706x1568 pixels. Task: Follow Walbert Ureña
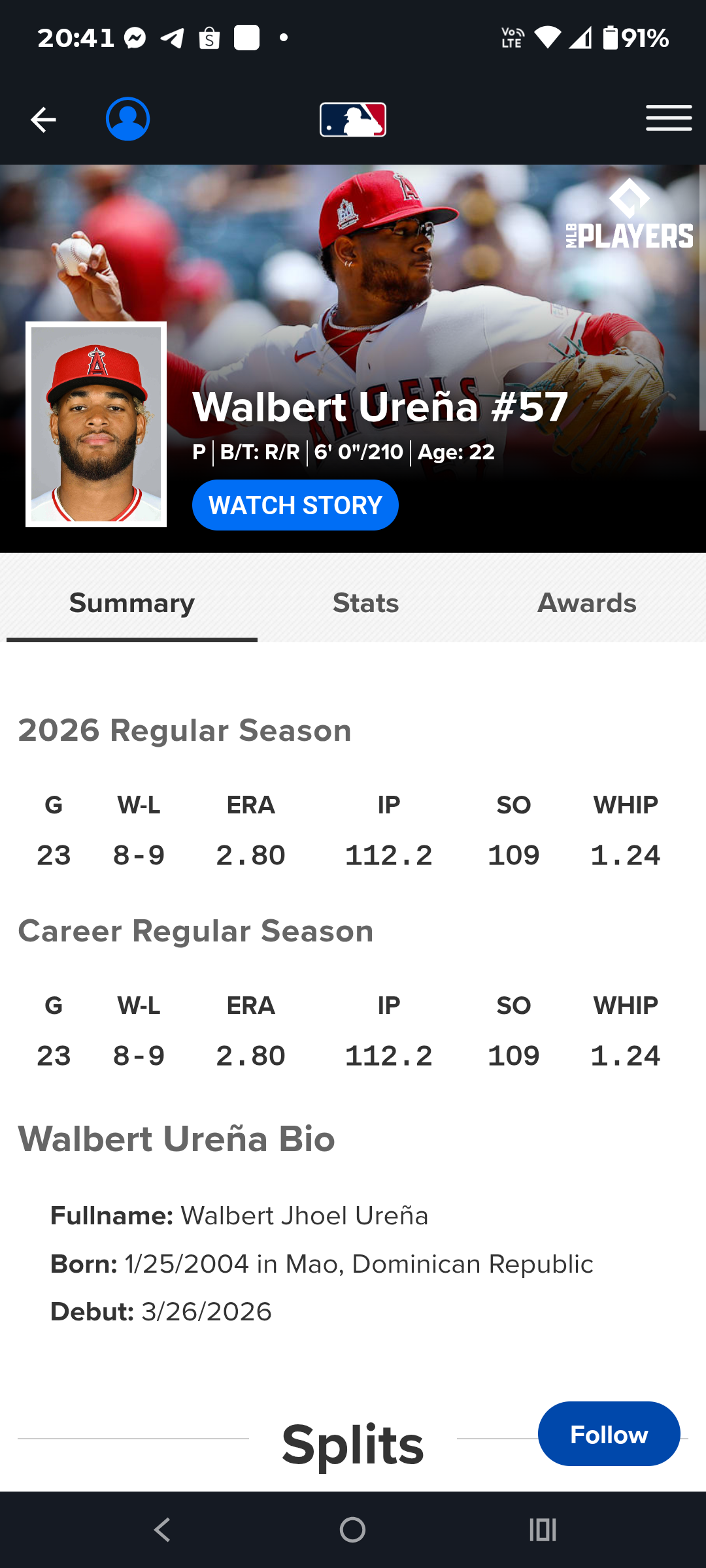click(x=609, y=1434)
